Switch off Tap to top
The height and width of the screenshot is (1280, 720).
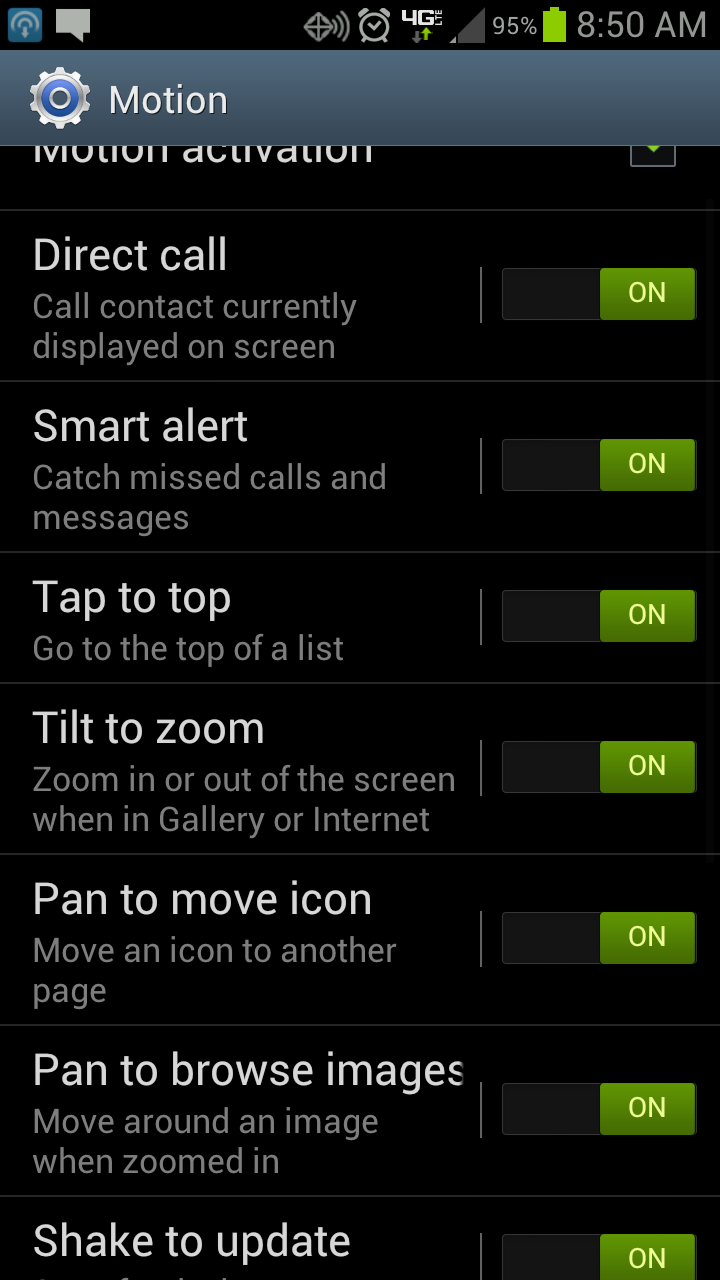pyautogui.click(x=598, y=616)
